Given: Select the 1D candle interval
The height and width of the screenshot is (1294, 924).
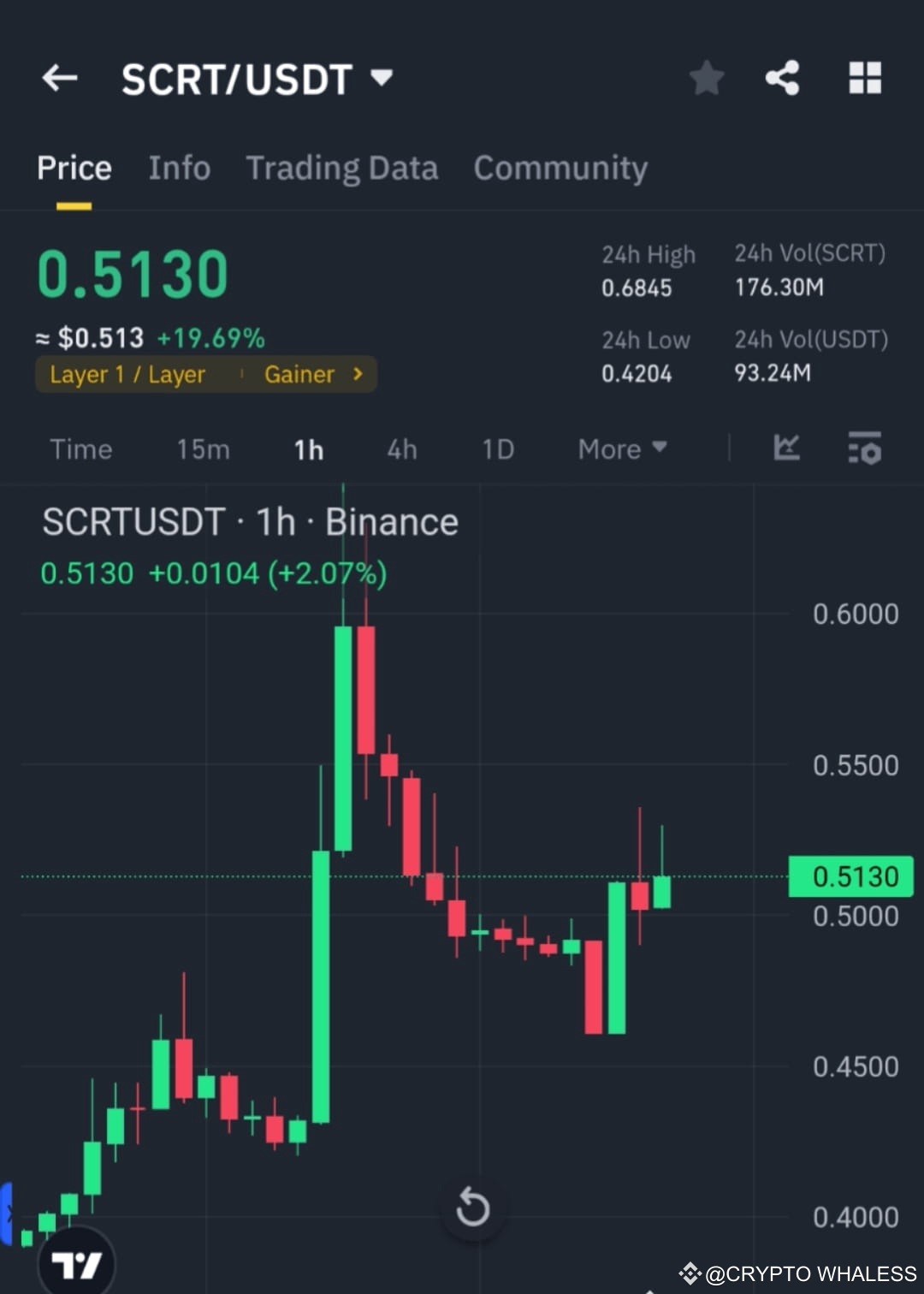Looking at the screenshot, I should point(497,449).
